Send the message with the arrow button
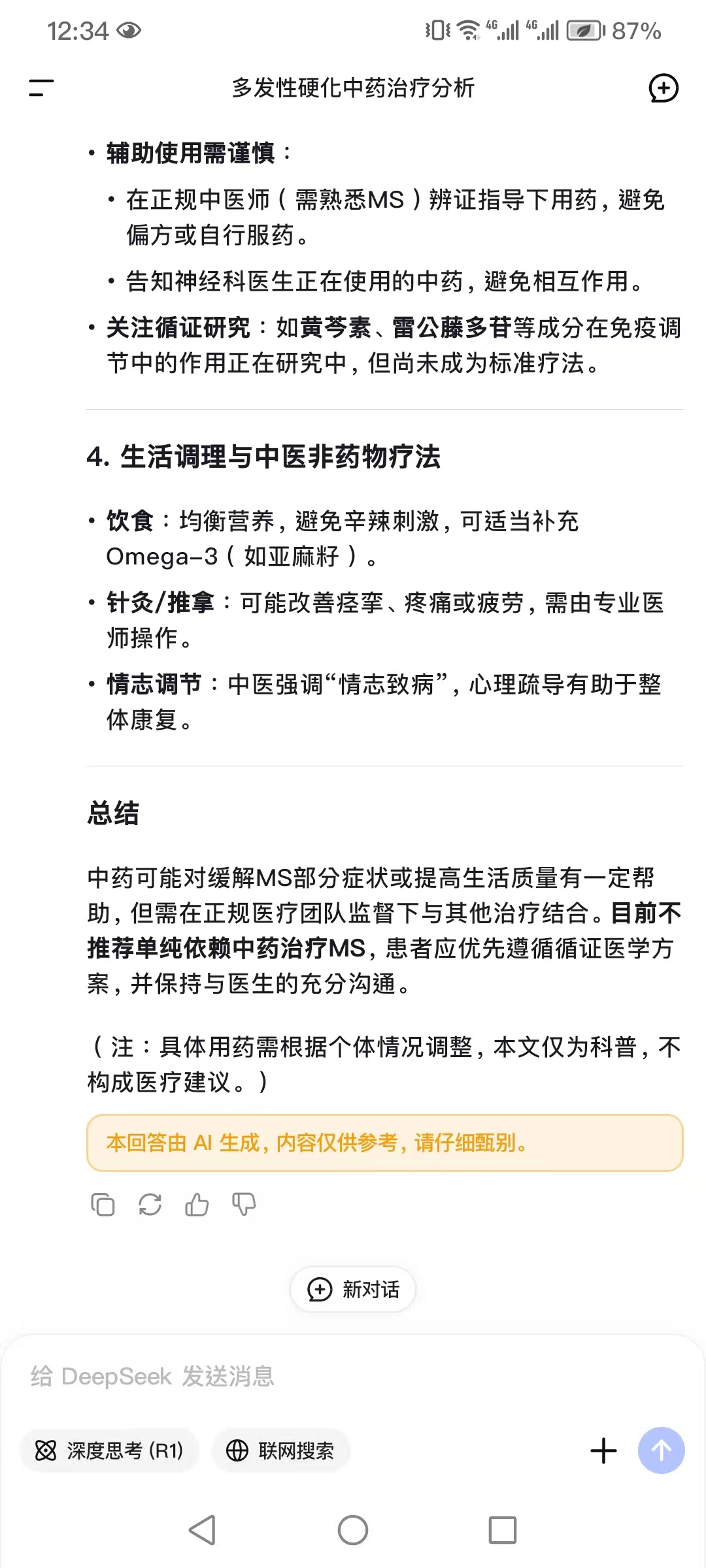This screenshot has height=1568, width=706. coord(662,1450)
